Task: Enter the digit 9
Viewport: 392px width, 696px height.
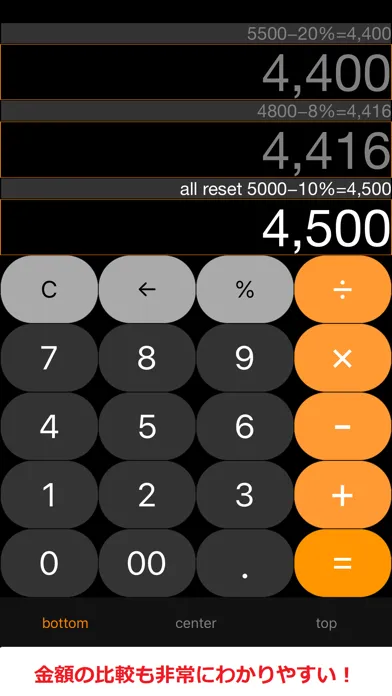Action: point(245,358)
